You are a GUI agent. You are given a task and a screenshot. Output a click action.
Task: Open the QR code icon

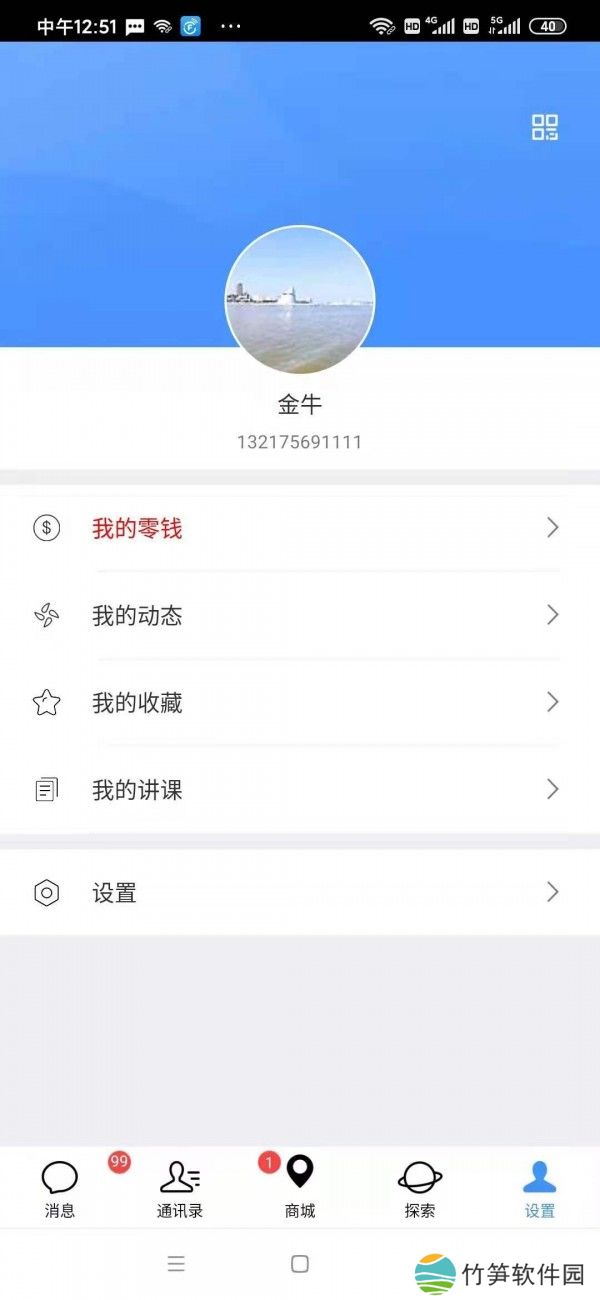pos(545,127)
